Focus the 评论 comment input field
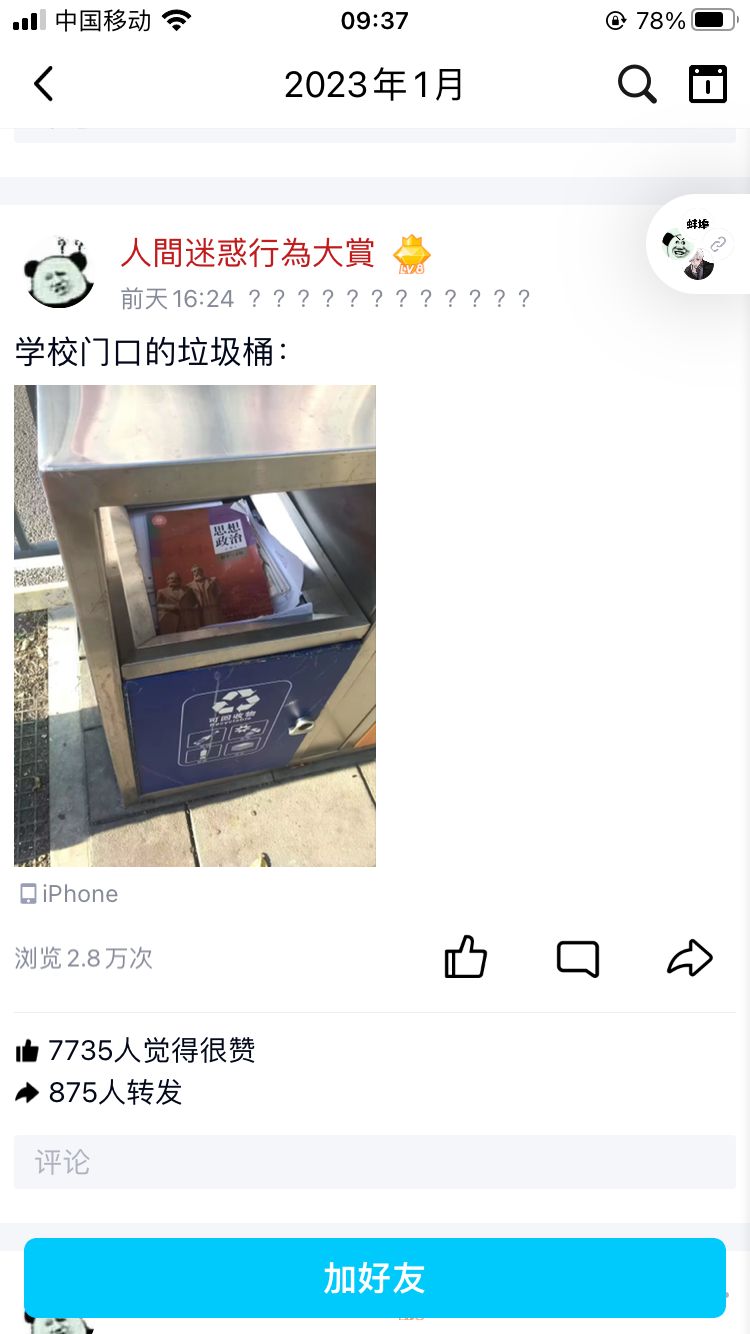The width and height of the screenshot is (750, 1334). click(374, 1162)
